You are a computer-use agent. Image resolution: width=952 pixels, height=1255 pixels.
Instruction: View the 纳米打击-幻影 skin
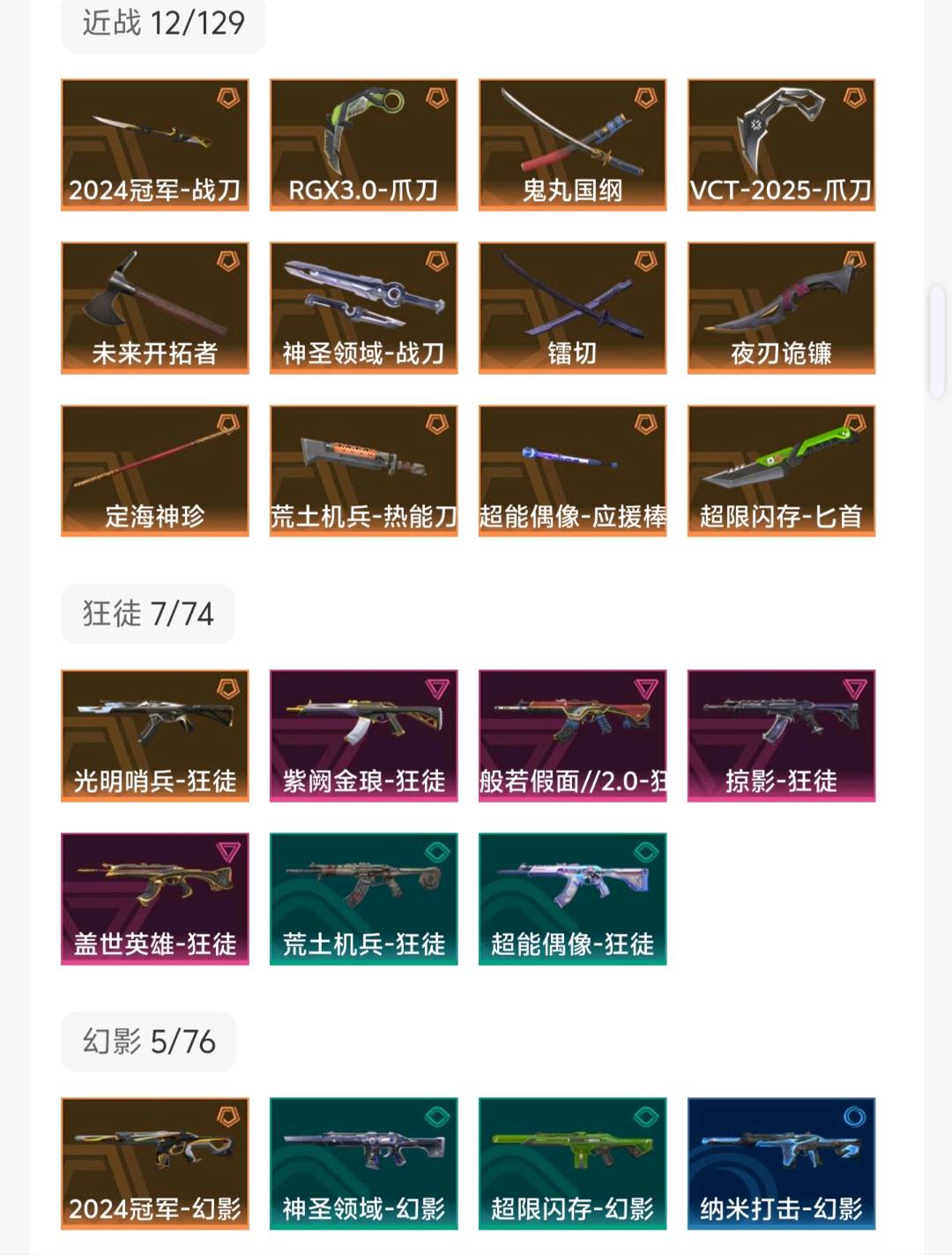point(781,1163)
